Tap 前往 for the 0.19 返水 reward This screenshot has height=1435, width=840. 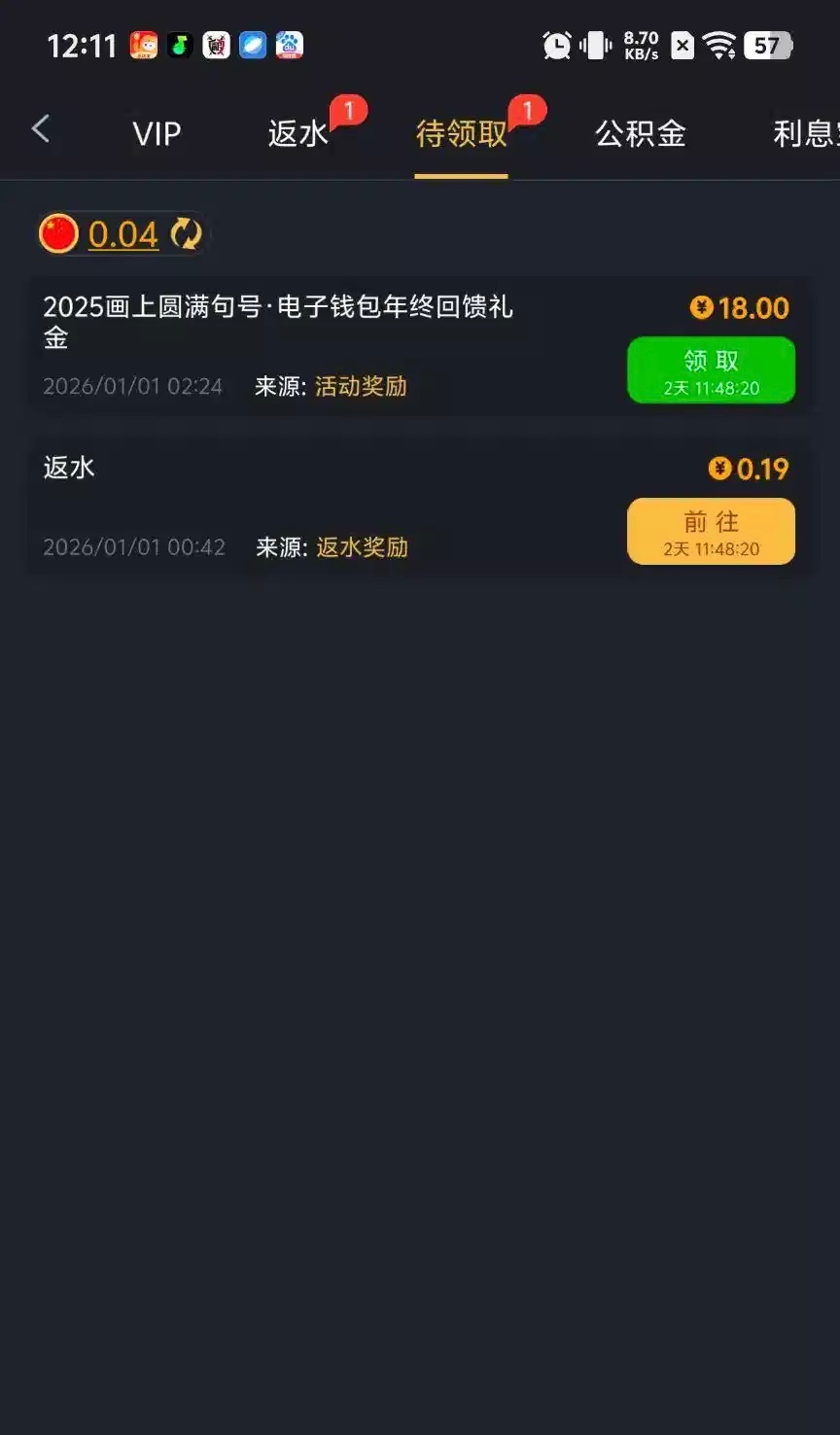click(711, 531)
